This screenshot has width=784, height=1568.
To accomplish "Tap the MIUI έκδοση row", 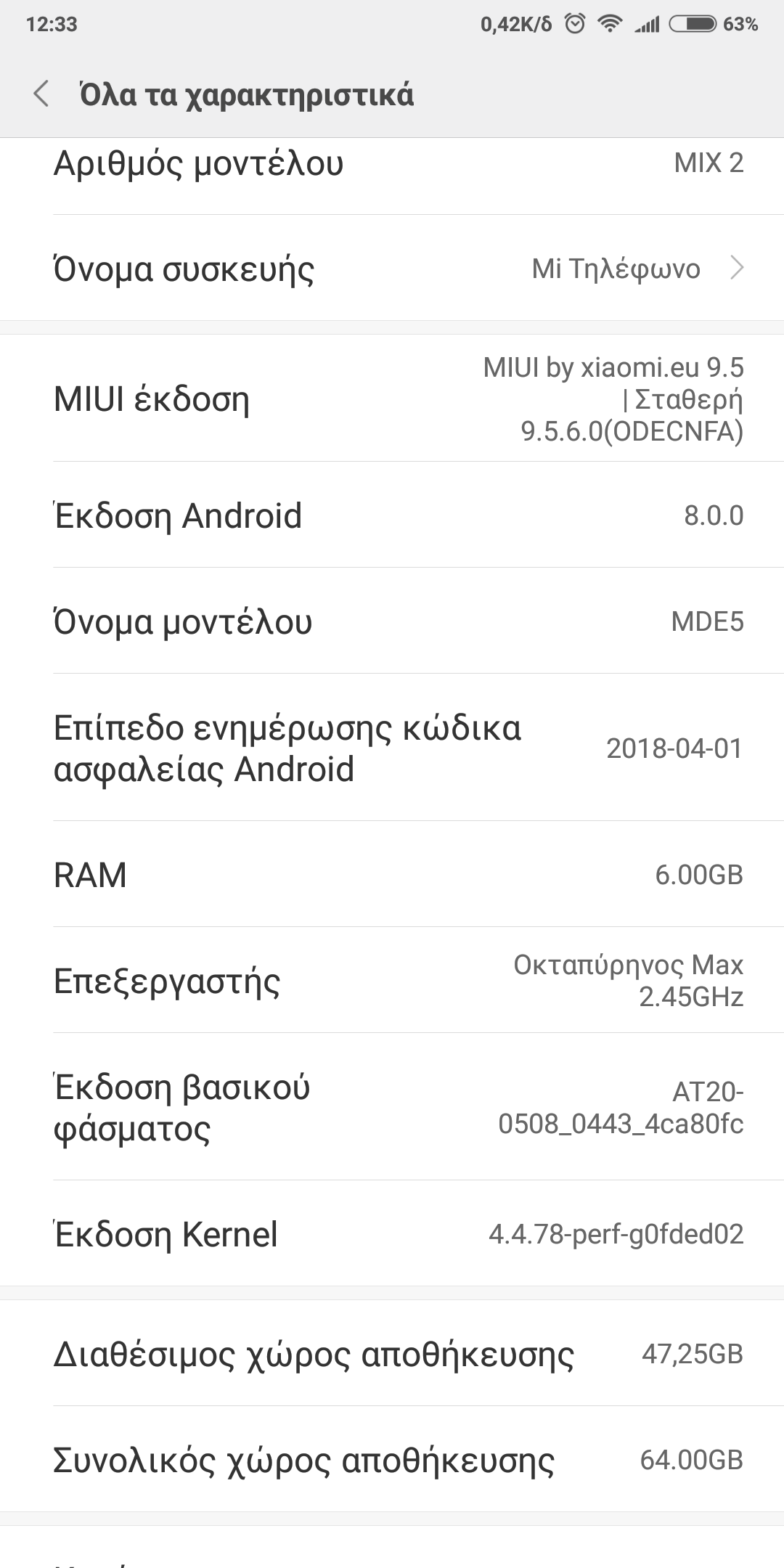I will (392, 399).
